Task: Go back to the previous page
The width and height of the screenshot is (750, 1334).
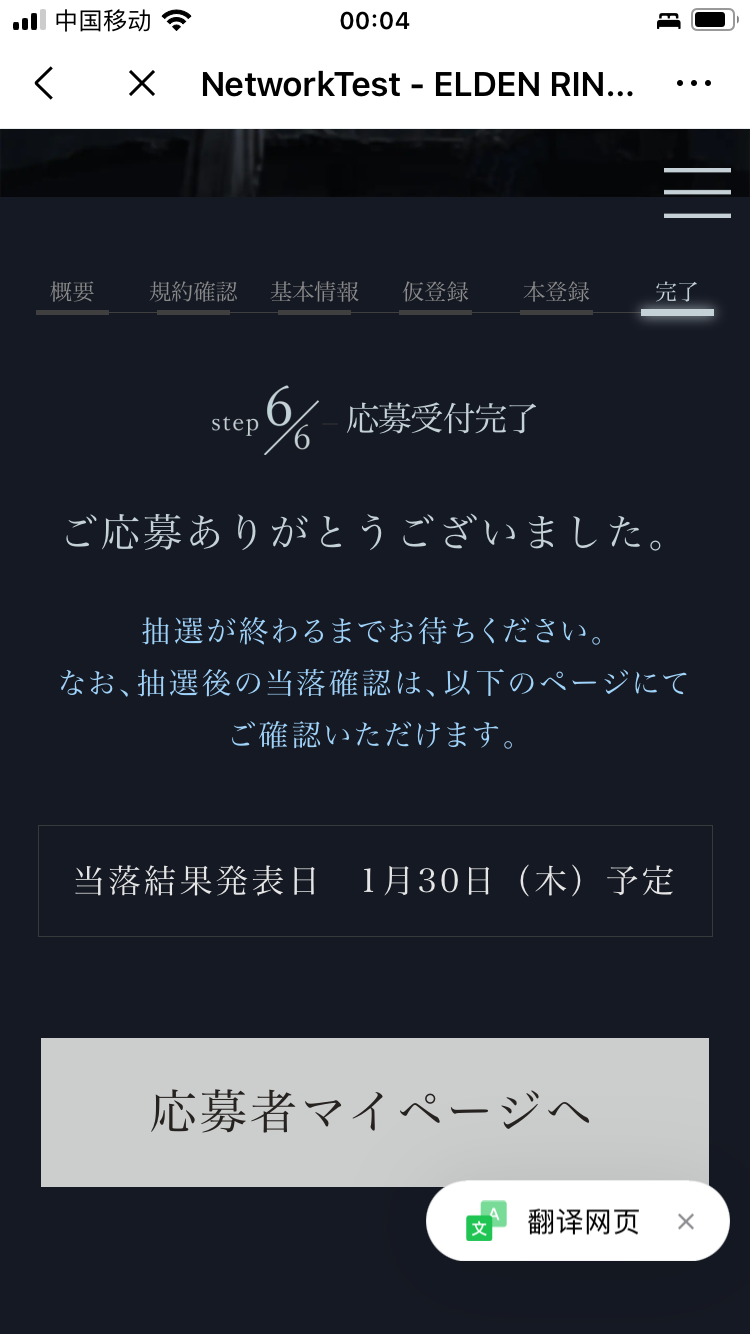Action: (44, 84)
